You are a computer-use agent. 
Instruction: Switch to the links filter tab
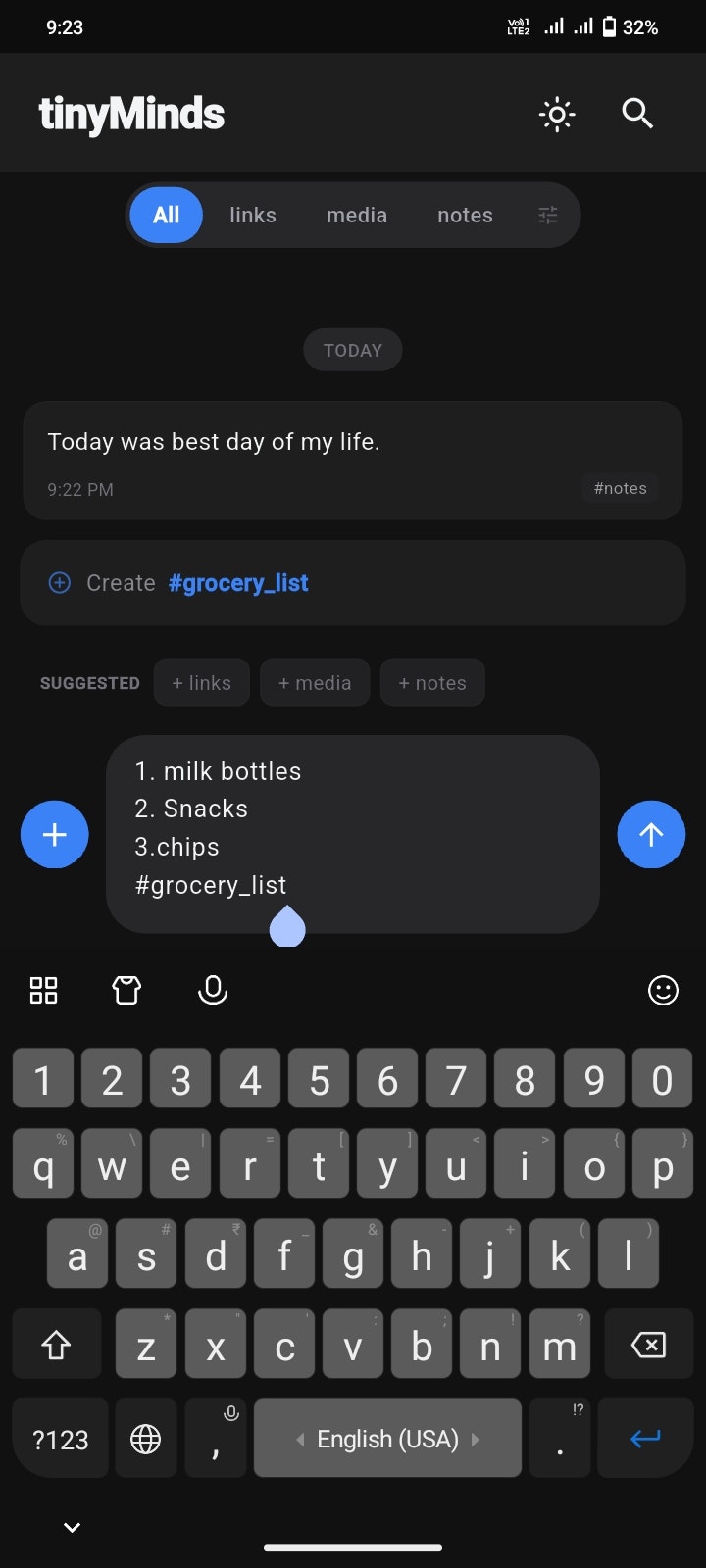point(253,216)
